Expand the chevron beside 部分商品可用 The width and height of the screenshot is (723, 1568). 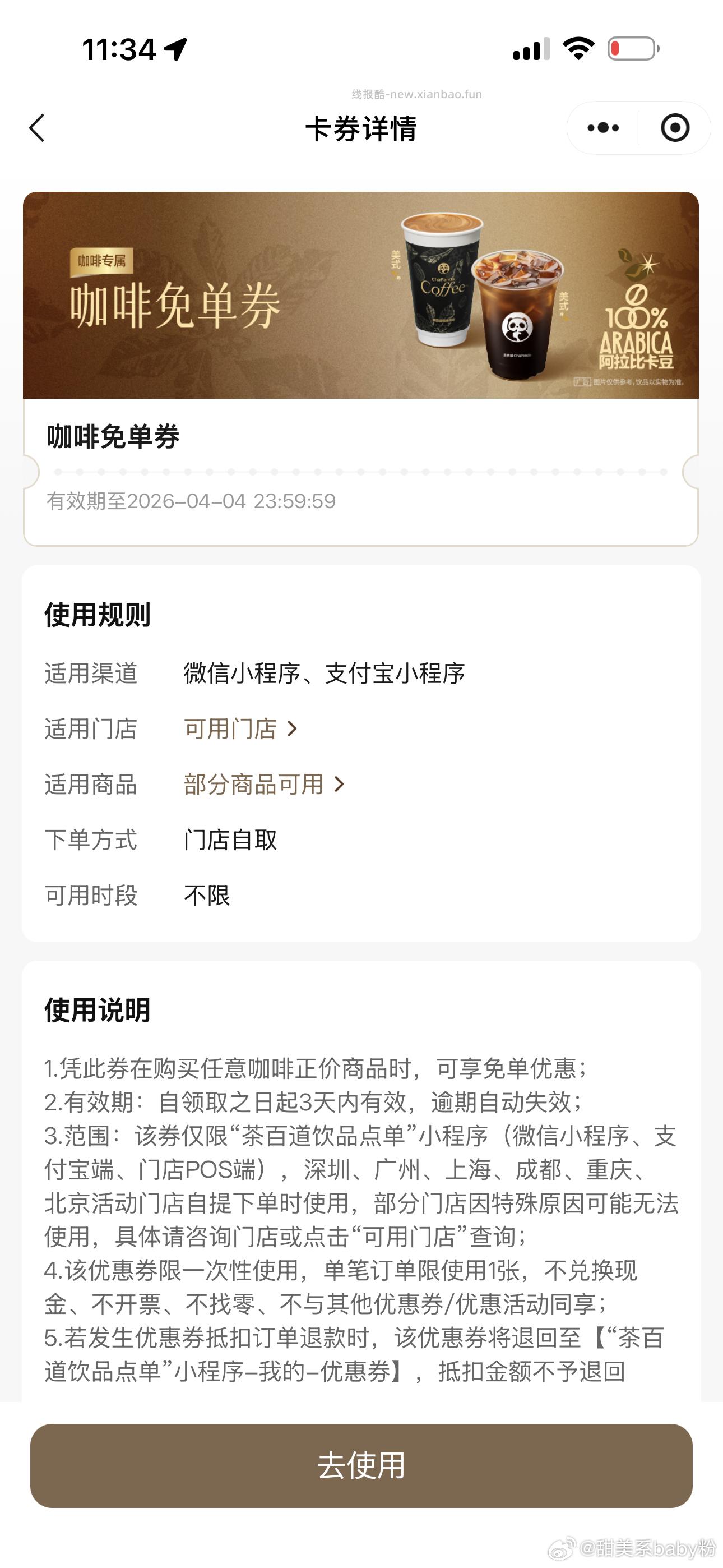[x=341, y=785]
